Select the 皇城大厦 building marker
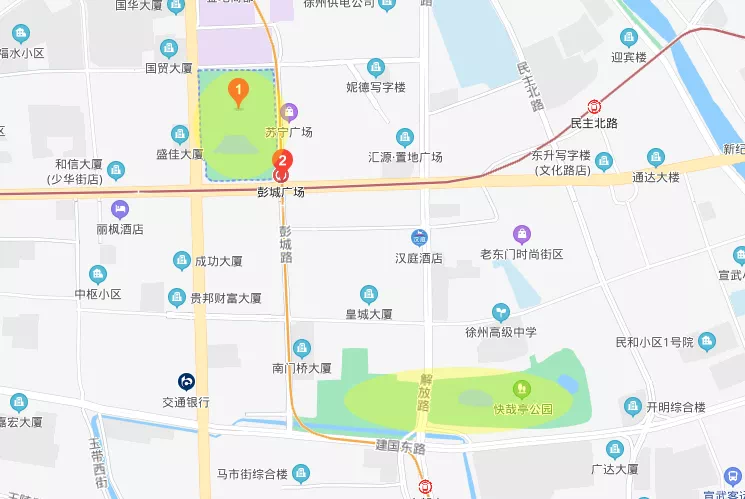Viewport: 745px width, 499px height. pos(369,294)
